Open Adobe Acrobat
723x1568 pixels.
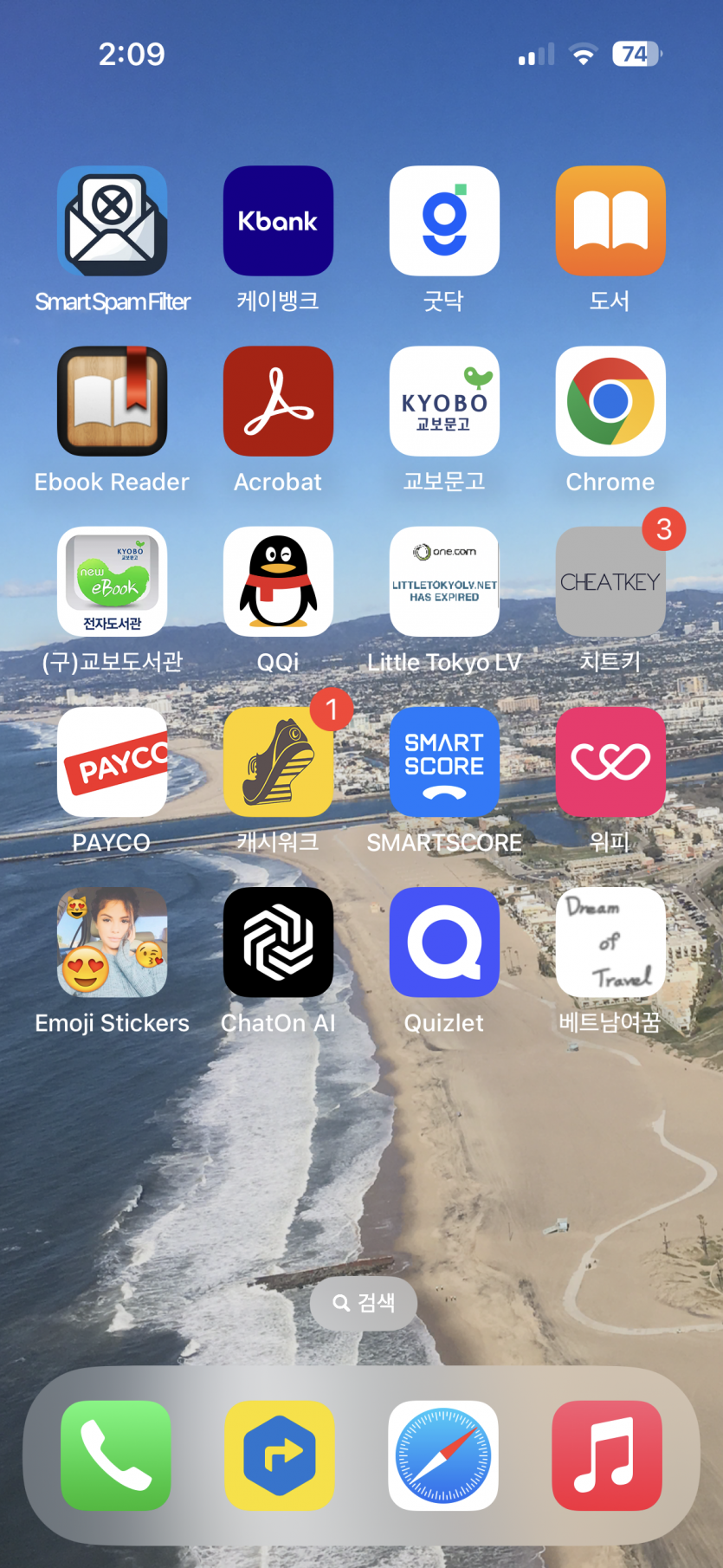278,401
